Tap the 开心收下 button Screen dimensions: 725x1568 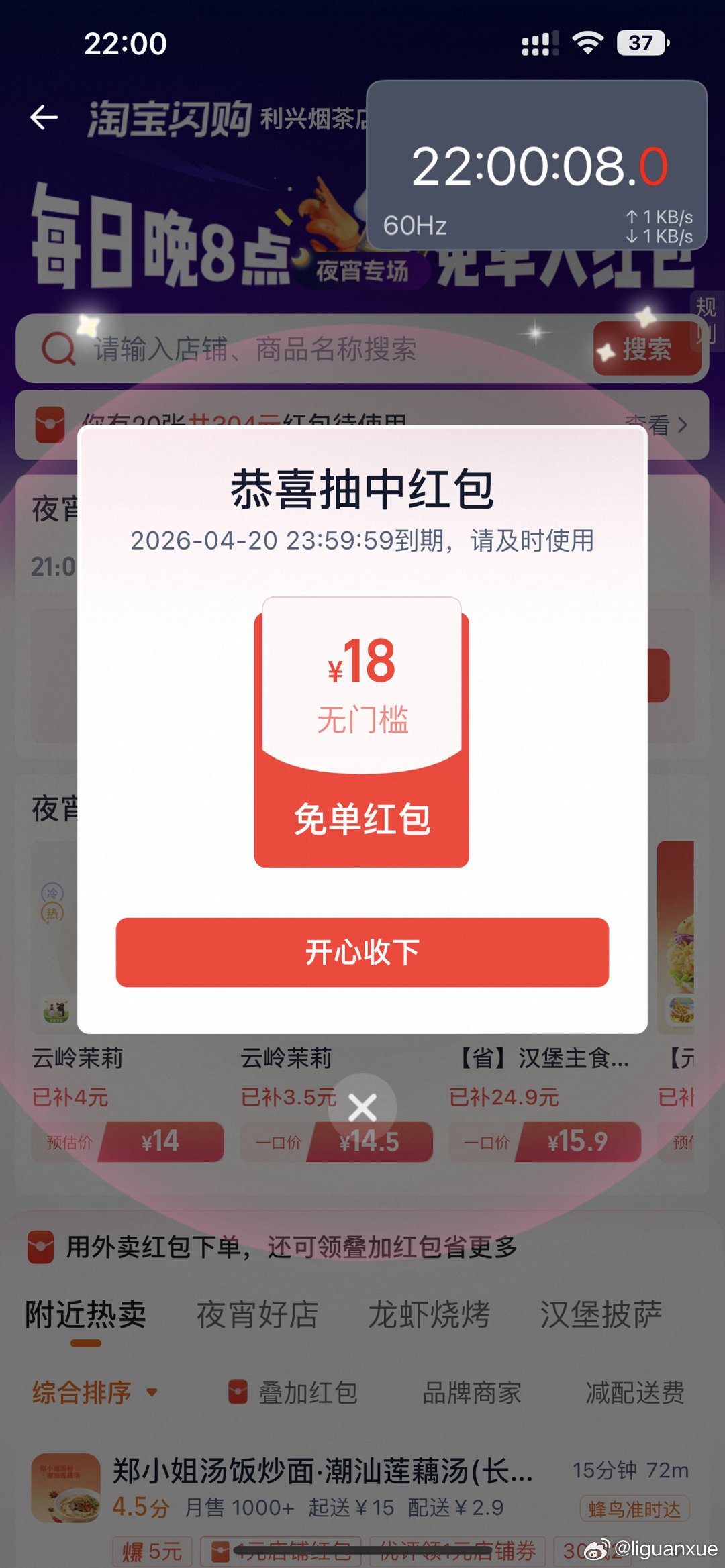pos(362,952)
